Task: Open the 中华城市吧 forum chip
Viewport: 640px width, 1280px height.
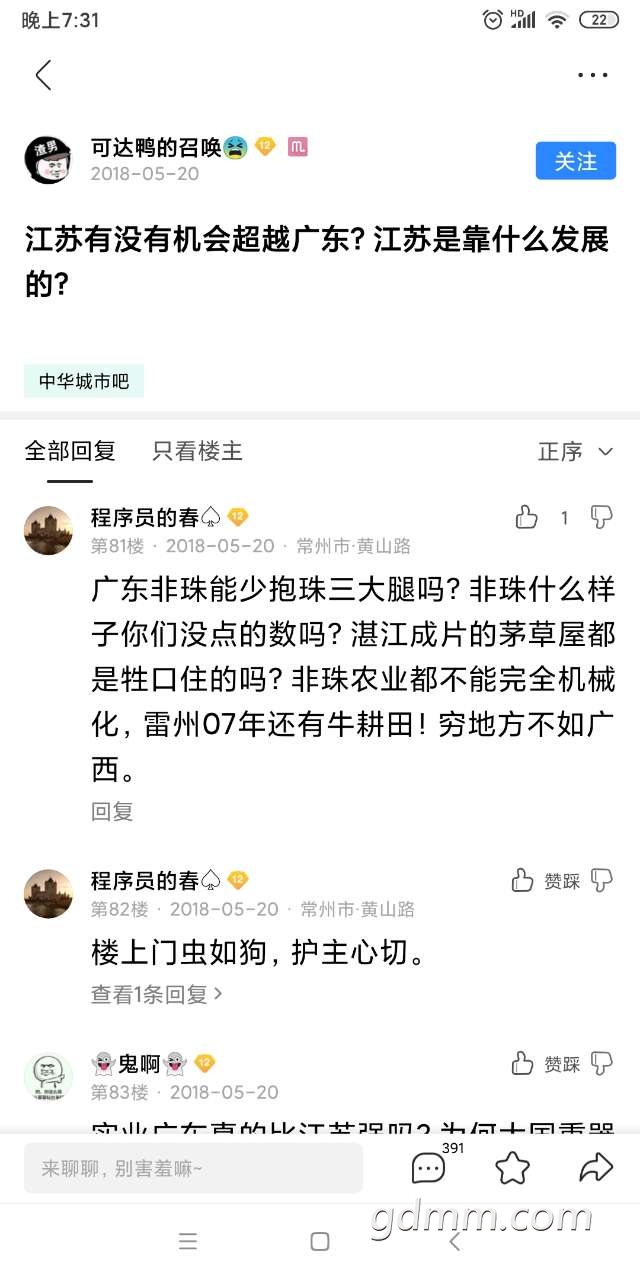Action: (x=84, y=381)
